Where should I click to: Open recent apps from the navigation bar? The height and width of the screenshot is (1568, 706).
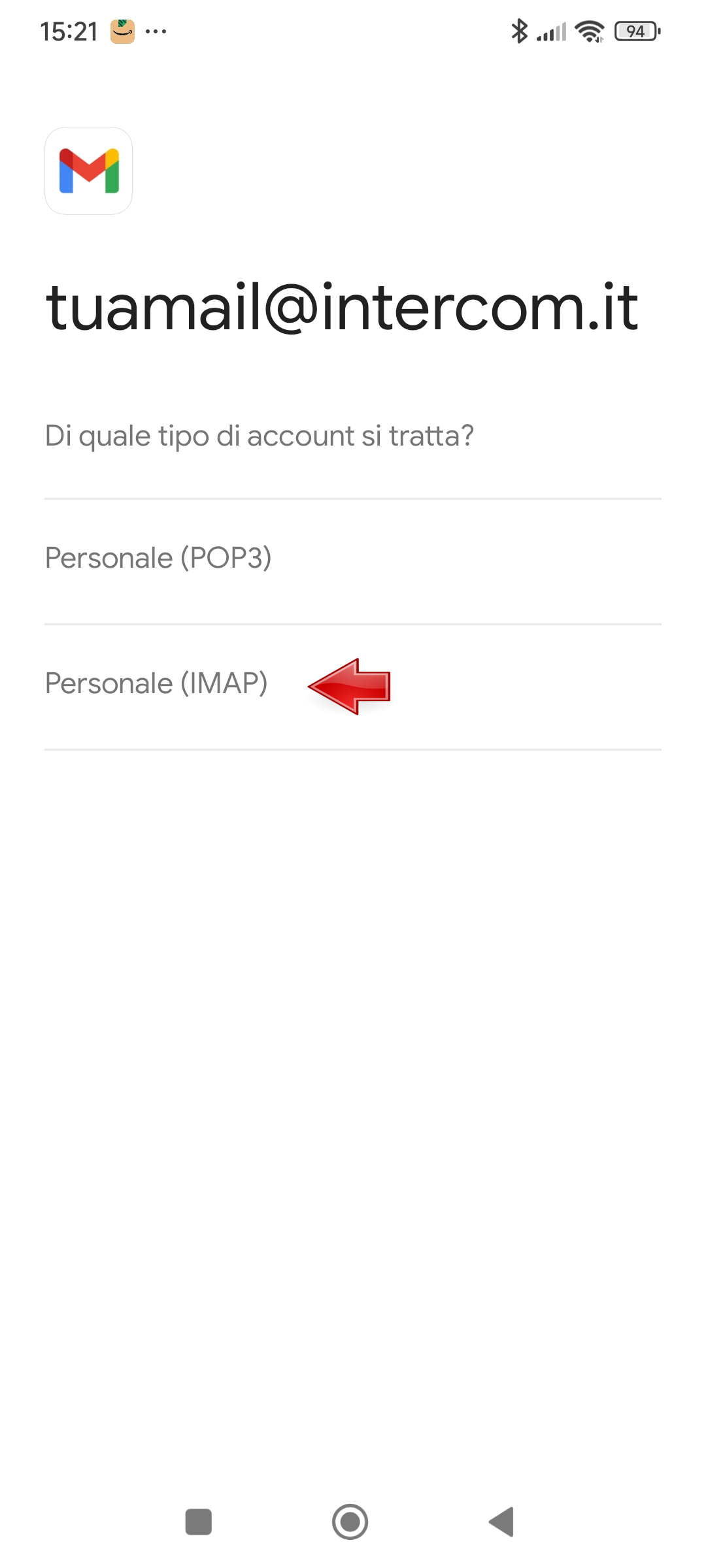(x=199, y=1522)
